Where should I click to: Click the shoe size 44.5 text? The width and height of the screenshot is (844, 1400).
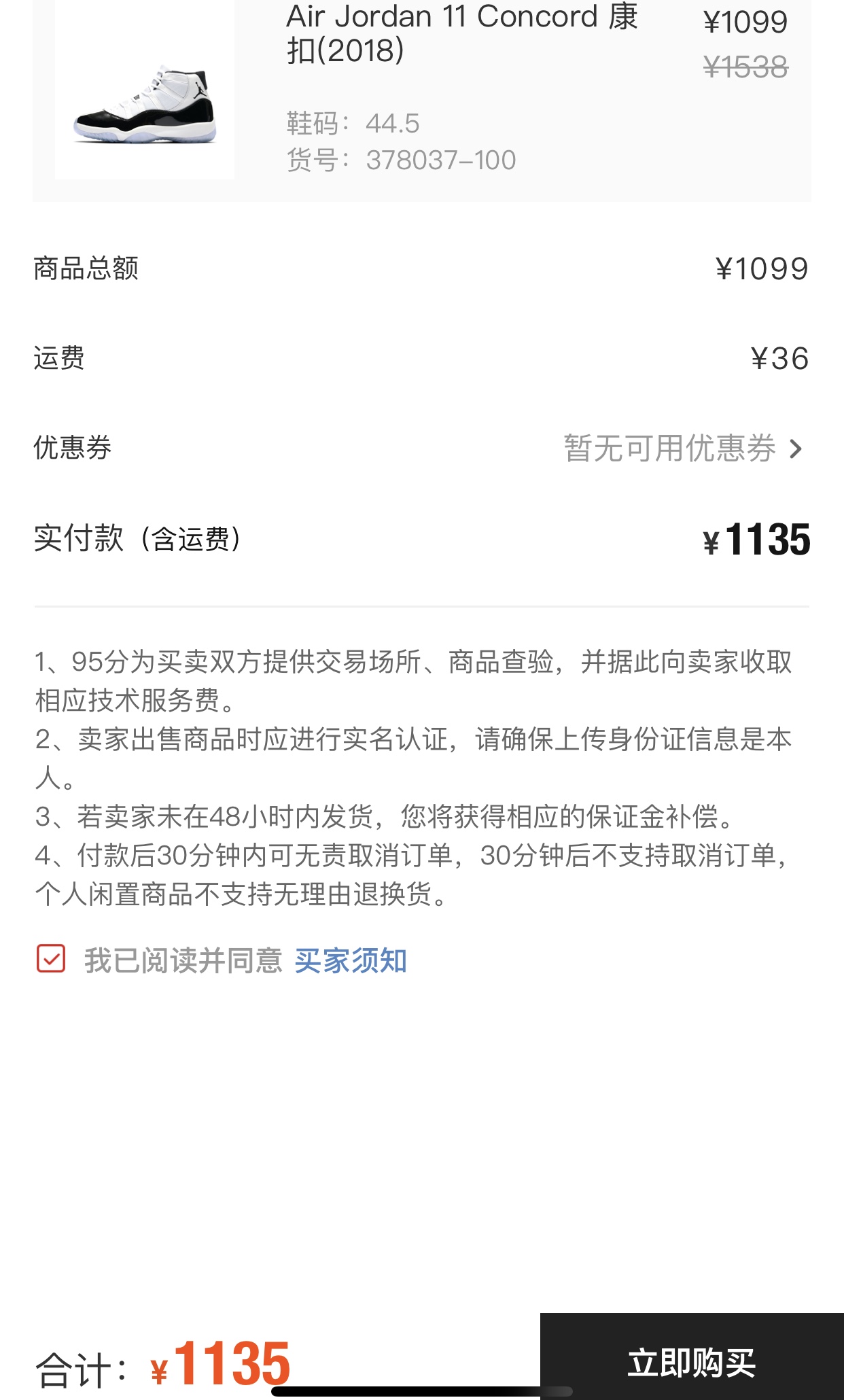tap(352, 124)
